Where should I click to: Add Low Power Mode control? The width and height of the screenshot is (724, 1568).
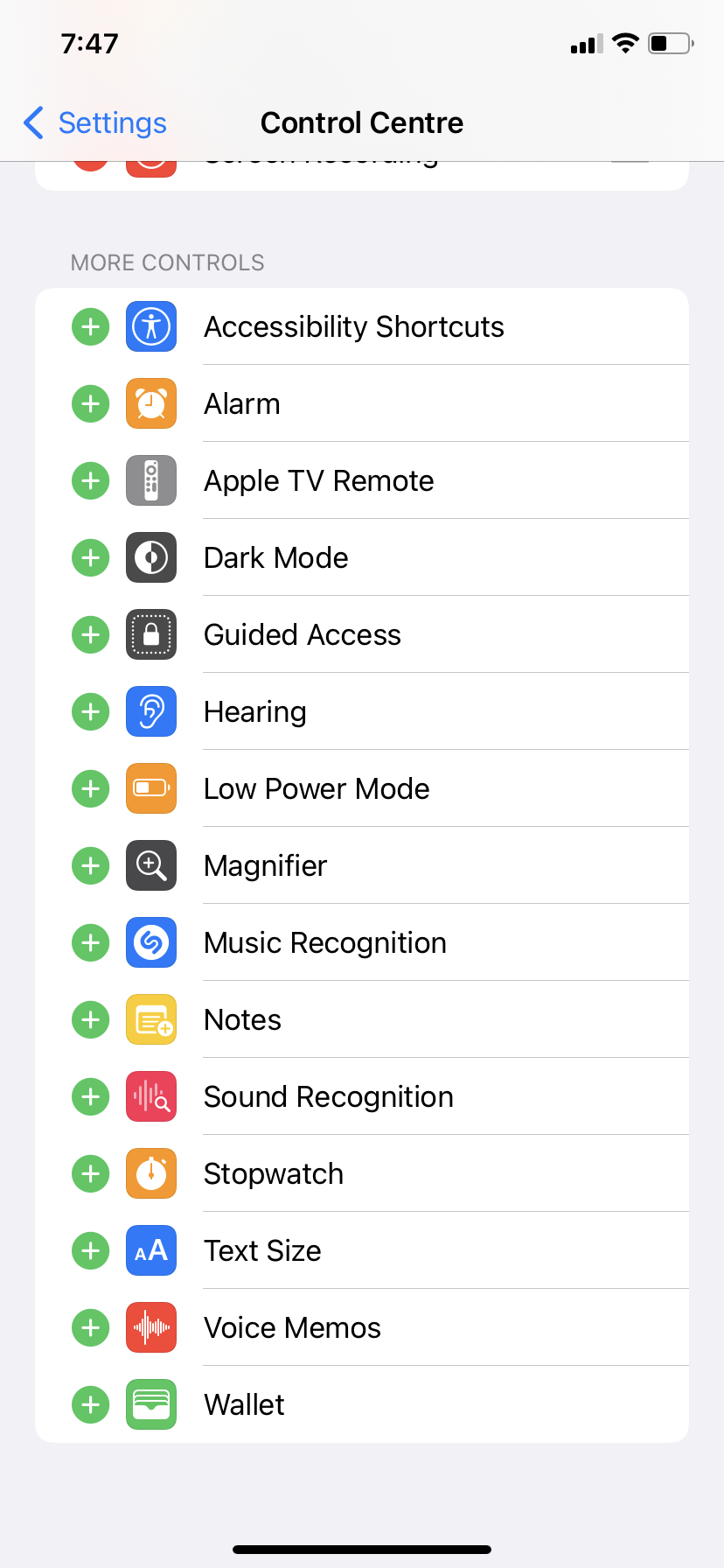90,789
